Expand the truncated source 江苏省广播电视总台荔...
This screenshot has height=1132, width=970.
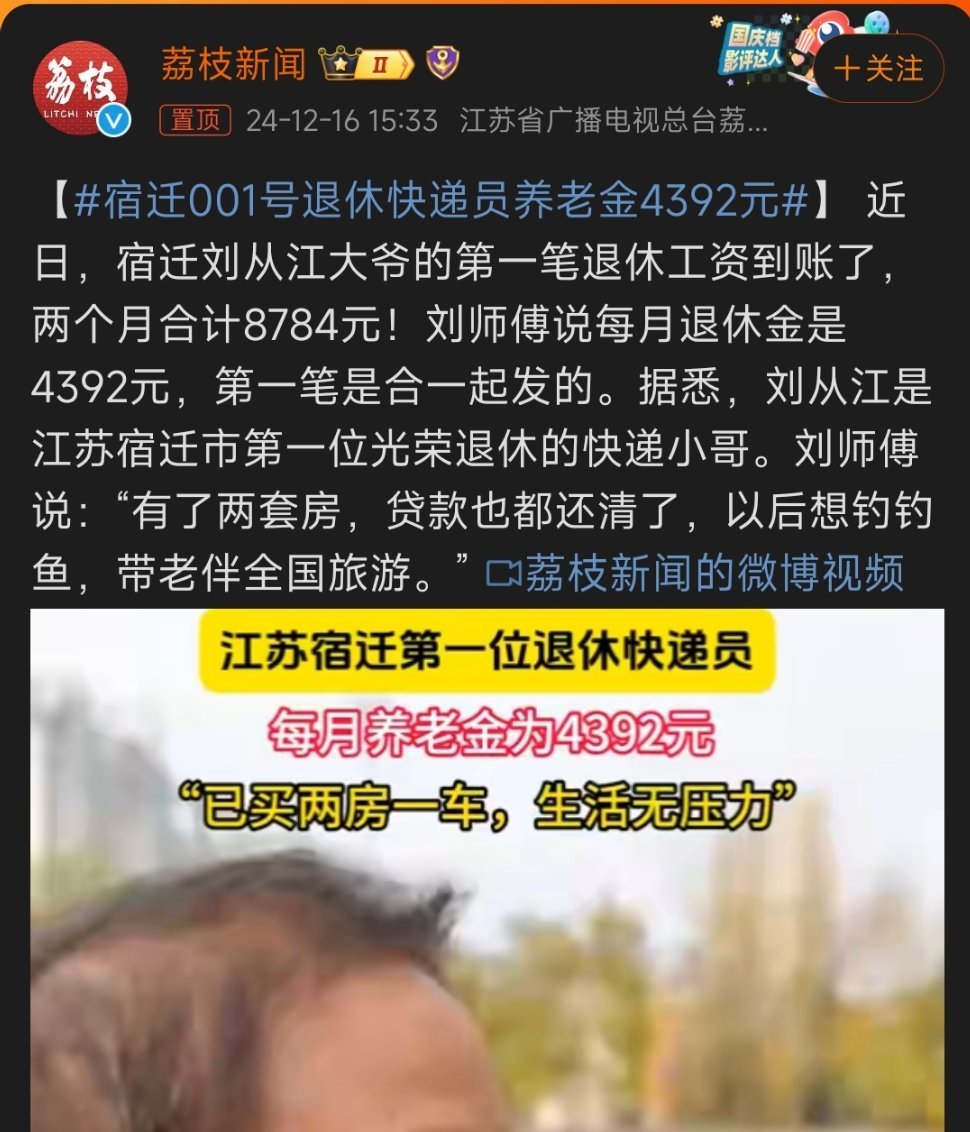pos(600,120)
